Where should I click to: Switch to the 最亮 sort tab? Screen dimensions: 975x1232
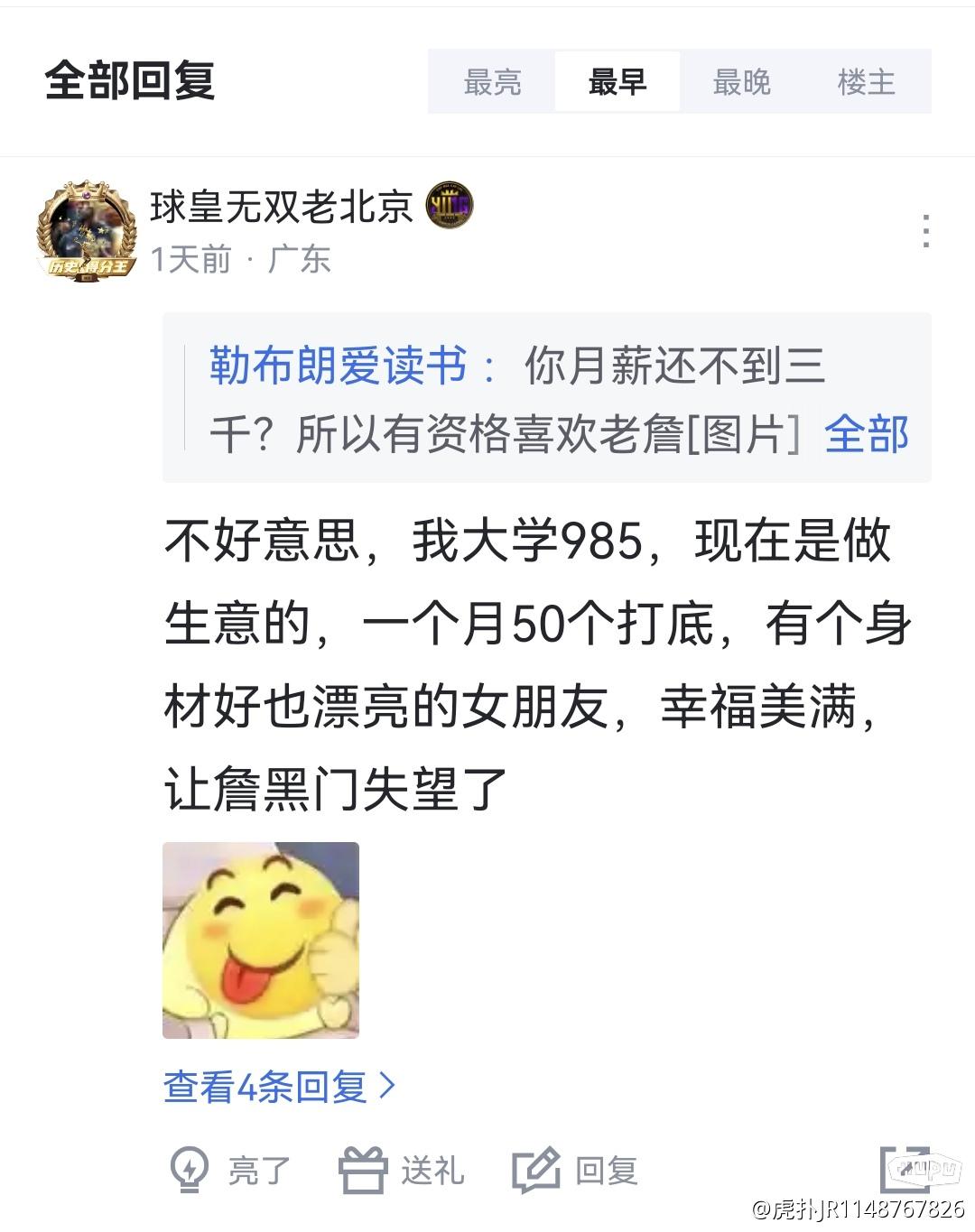coord(492,82)
